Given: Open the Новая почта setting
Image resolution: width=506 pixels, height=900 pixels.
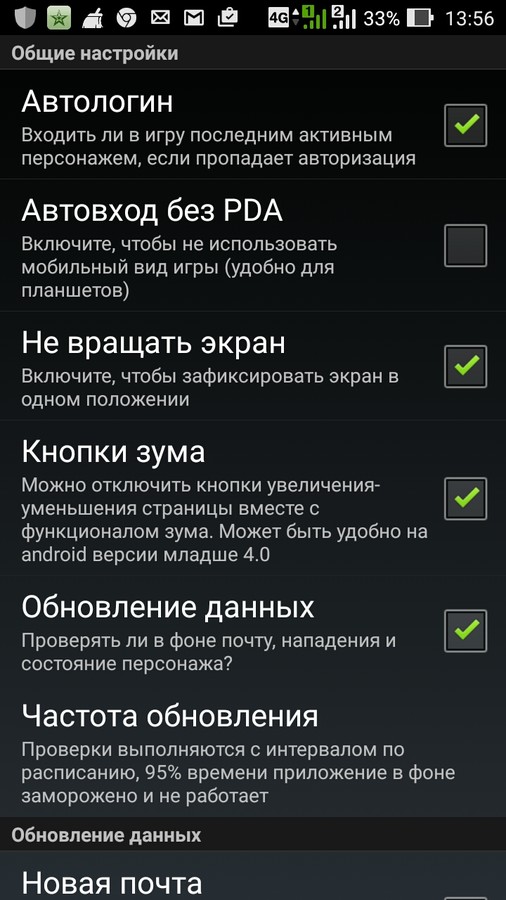Looking at the screenshot, I should point(253,876).
